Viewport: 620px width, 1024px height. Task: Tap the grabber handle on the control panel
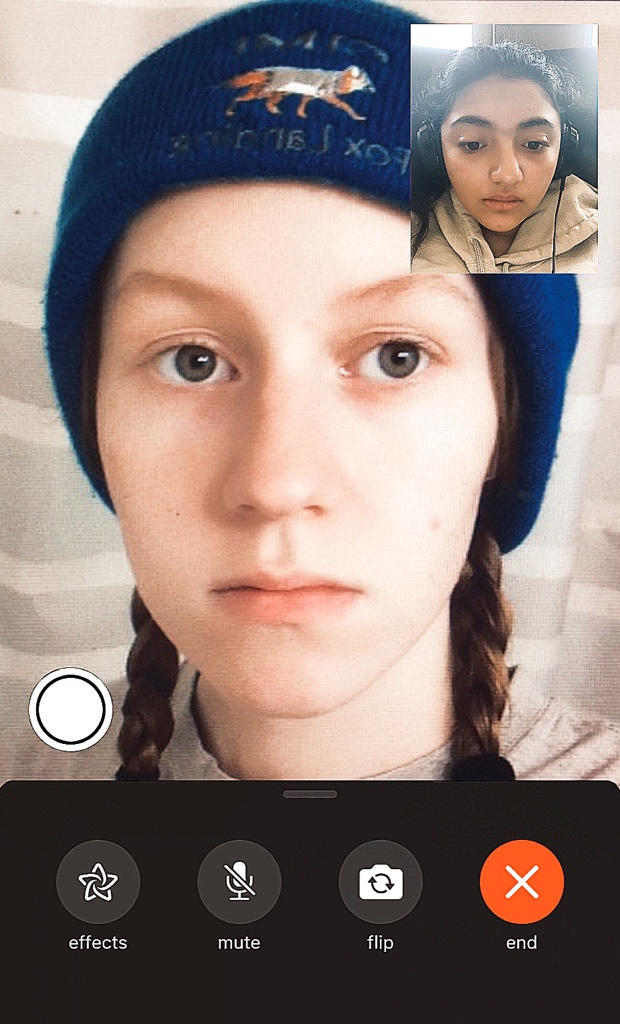(x=310, y=794)
